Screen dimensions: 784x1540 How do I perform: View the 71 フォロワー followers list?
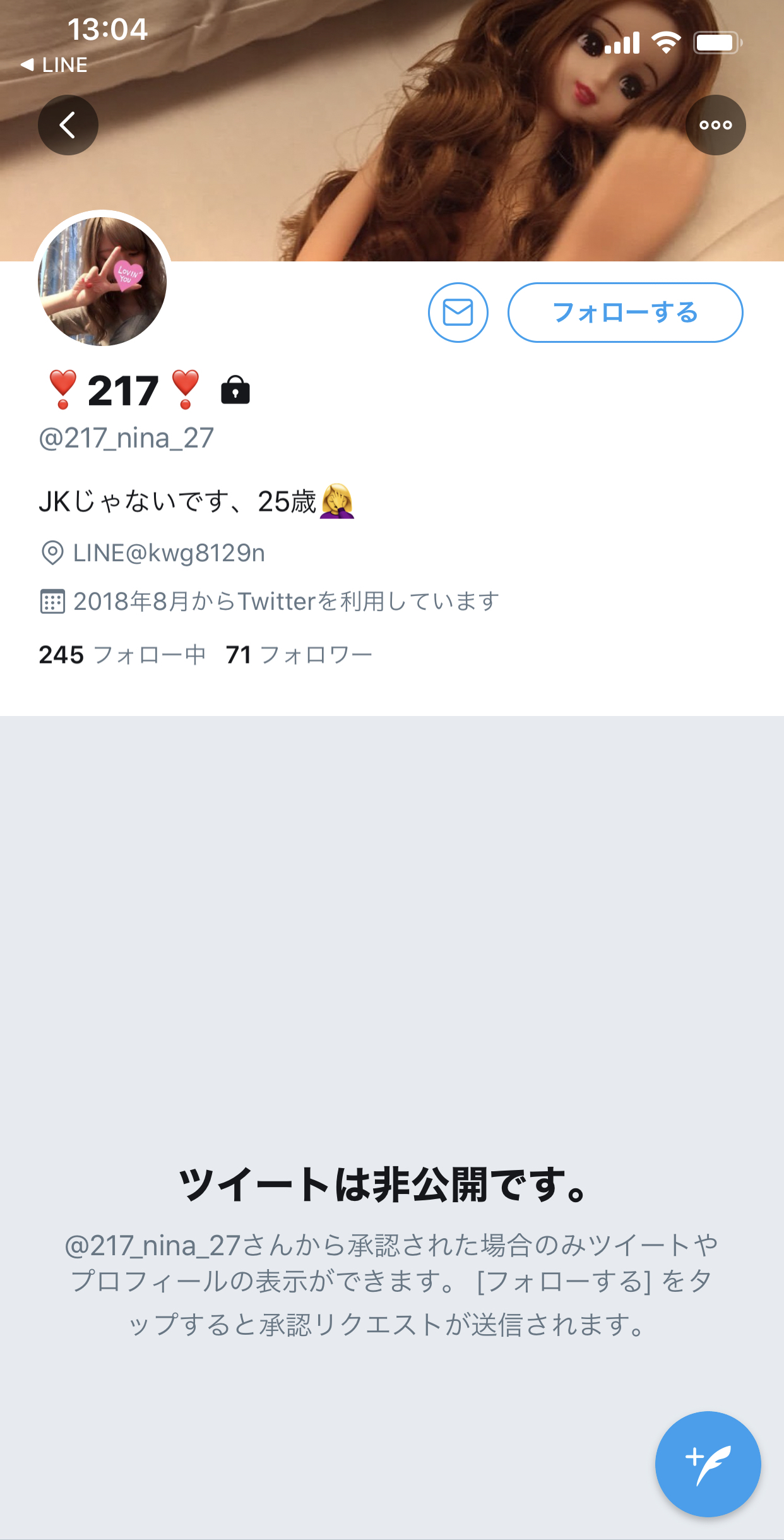[299, 655]
